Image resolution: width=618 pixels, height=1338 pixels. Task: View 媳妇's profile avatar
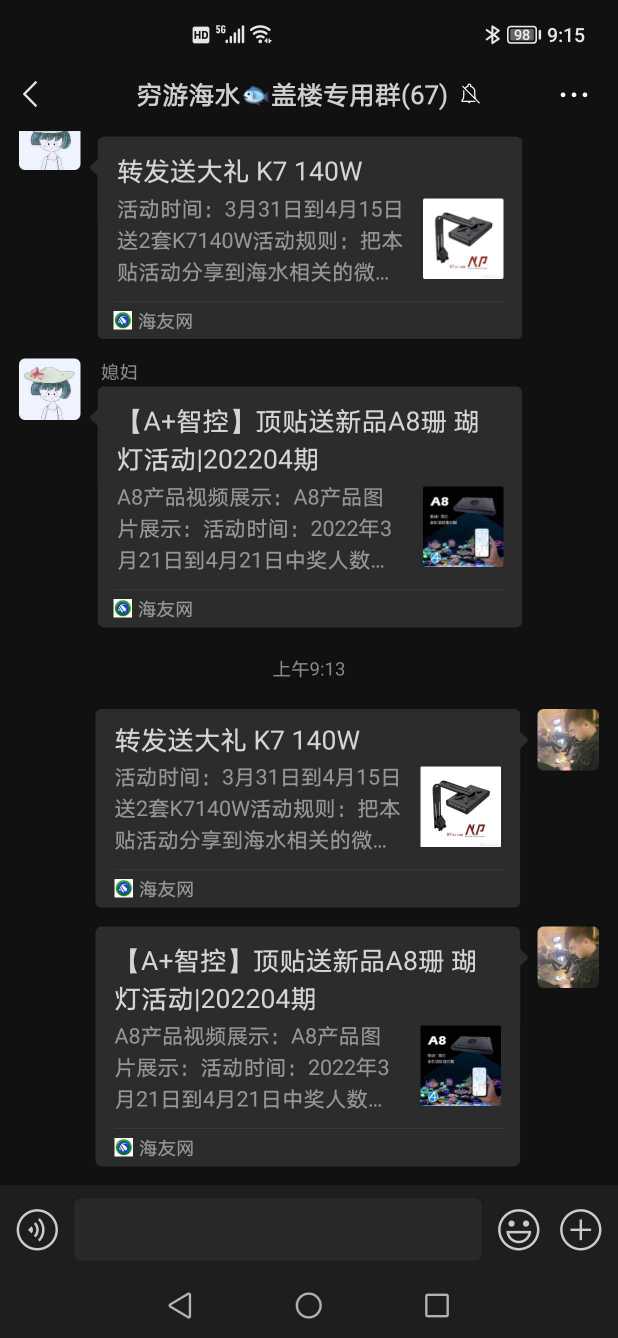(x=50, y=389)
